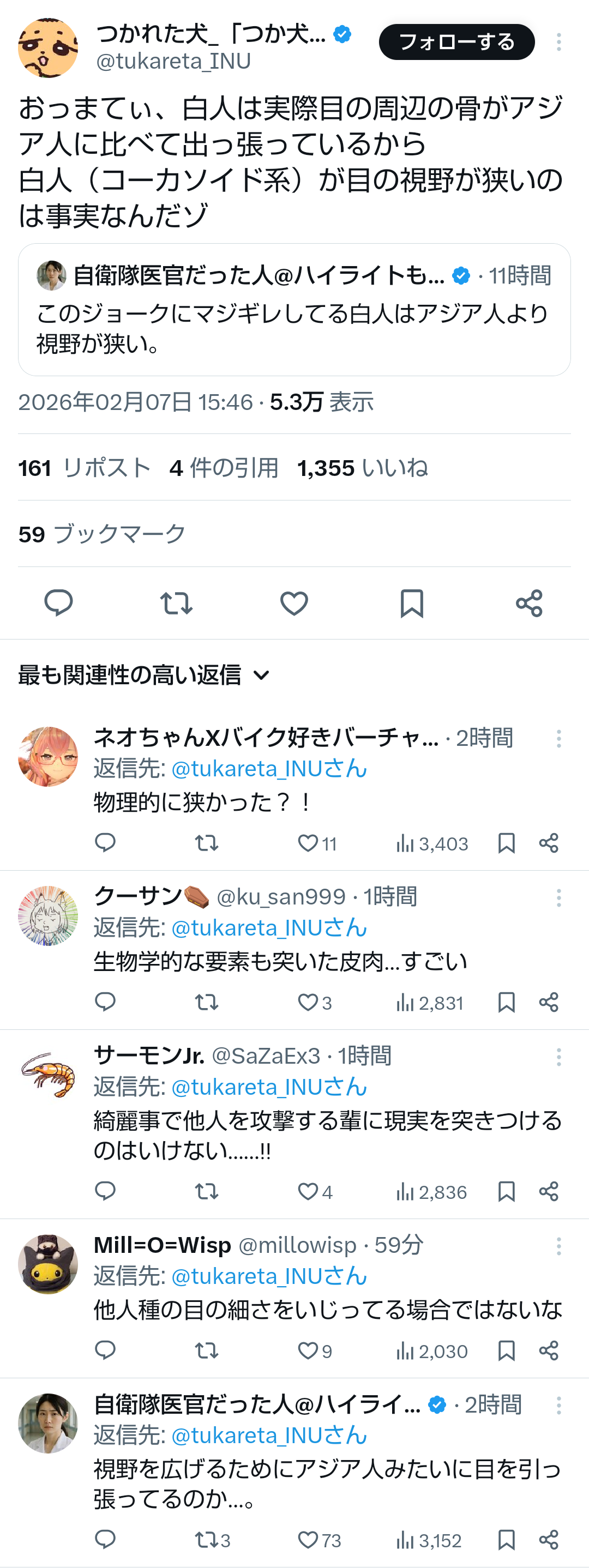Like the main post
The width and height of the screenshot is (589, 1568).
click(293, 603)
